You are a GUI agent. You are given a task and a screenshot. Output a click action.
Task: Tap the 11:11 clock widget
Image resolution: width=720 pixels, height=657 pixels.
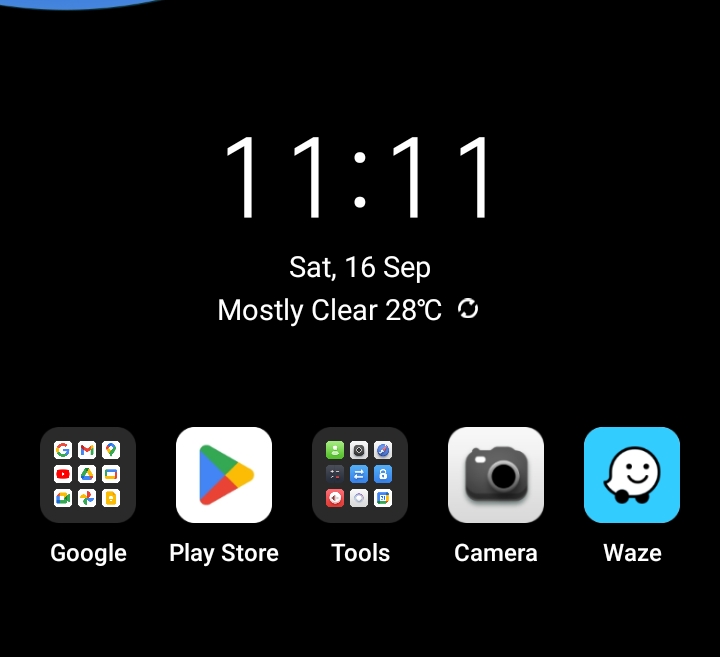click(x=360, y=176)
